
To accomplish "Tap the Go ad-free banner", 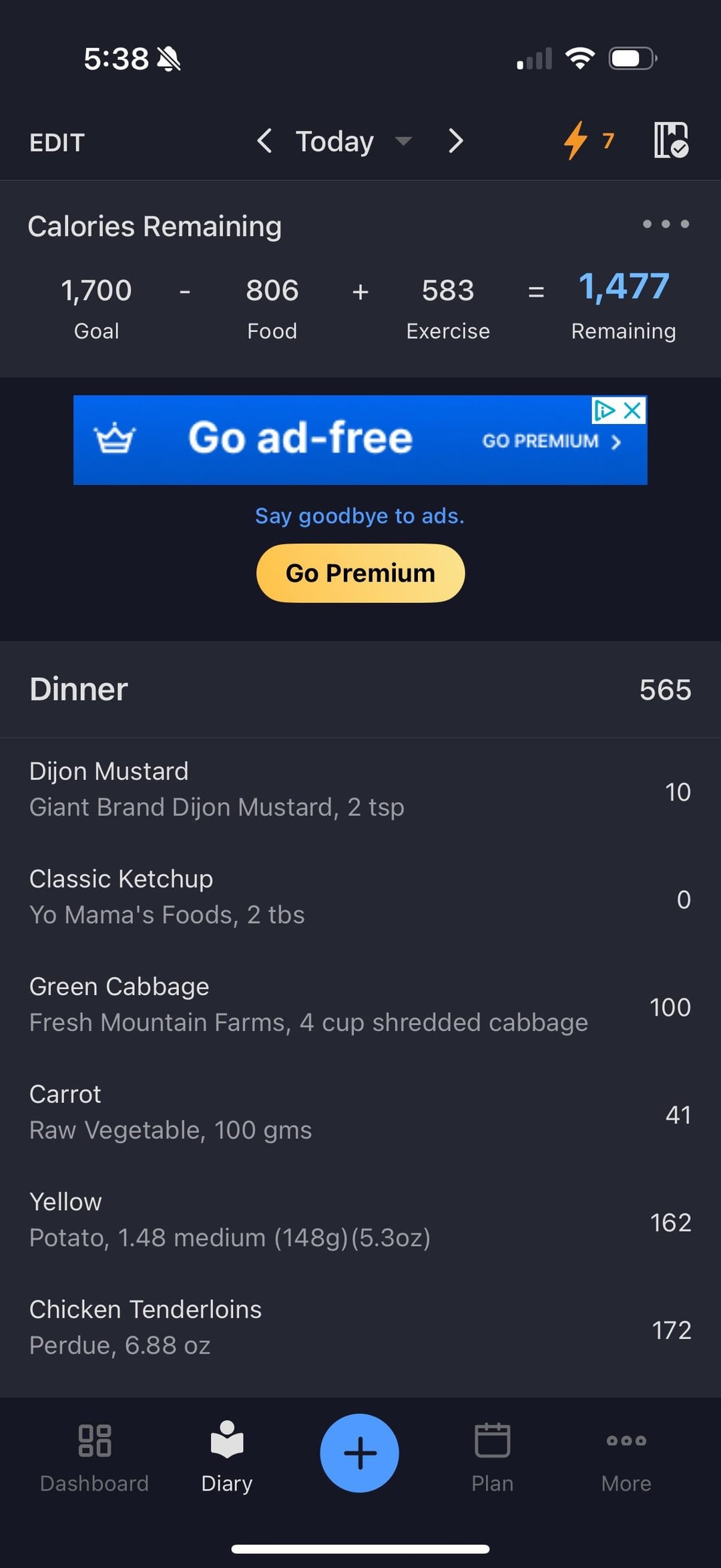I will [360, 440].
